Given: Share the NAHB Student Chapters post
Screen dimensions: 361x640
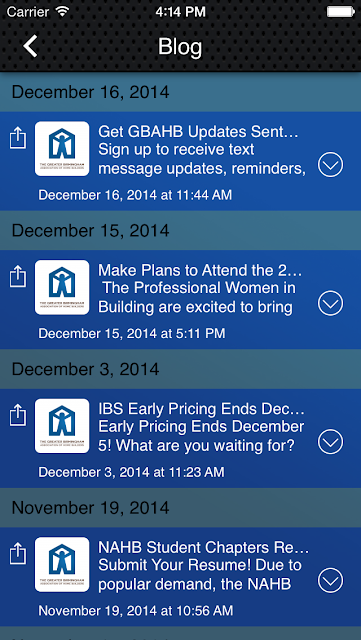Looking at the screenshot, I should [18, 553].
